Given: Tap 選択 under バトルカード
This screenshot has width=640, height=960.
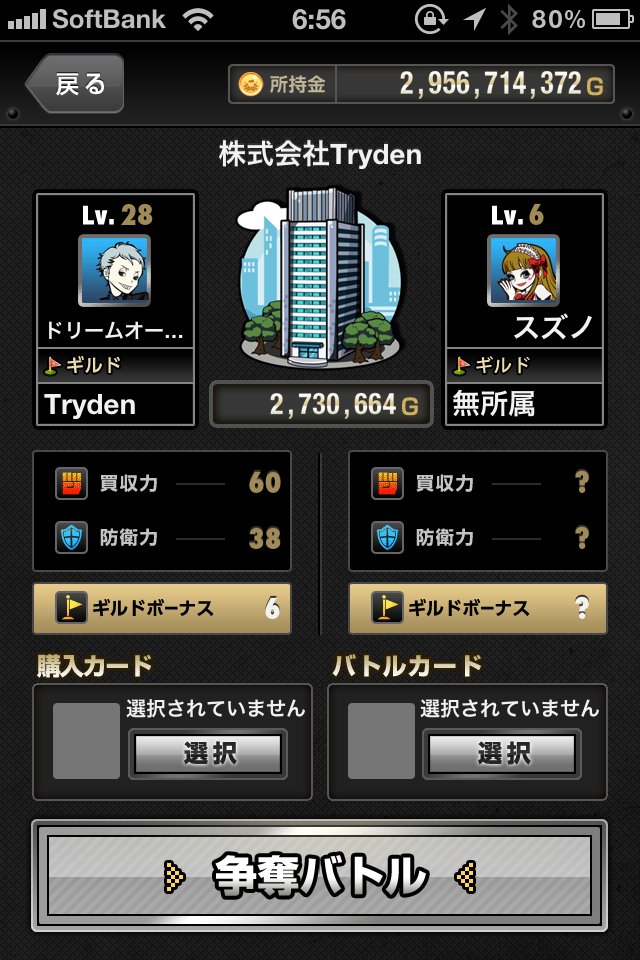Looking at the screenshot, I should pos(502,754).
